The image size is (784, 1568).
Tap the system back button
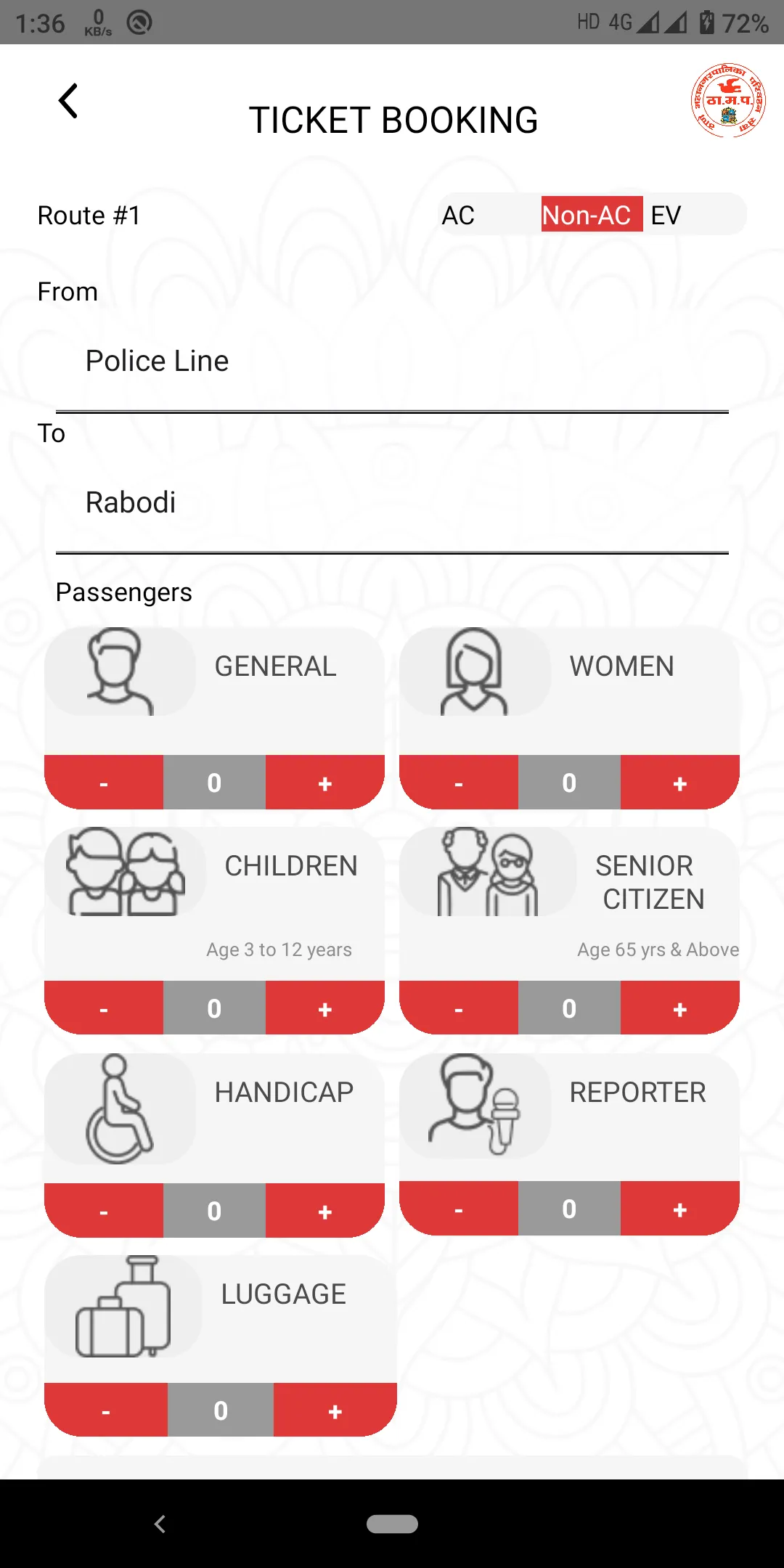160,1524
